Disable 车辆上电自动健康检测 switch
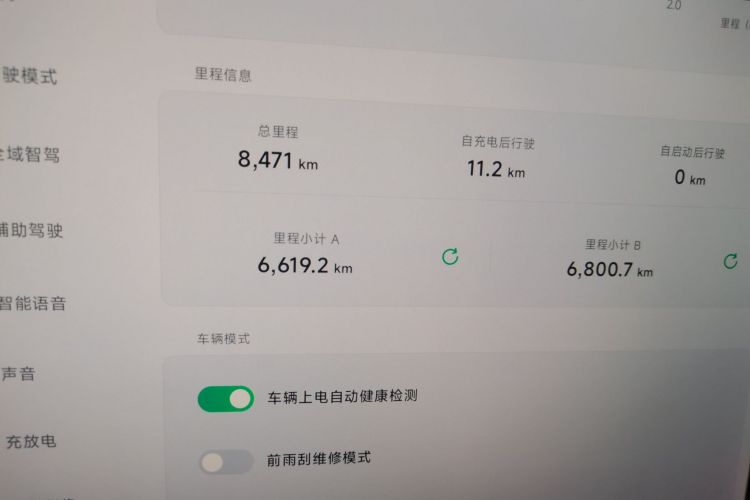 tap(226, 399)
